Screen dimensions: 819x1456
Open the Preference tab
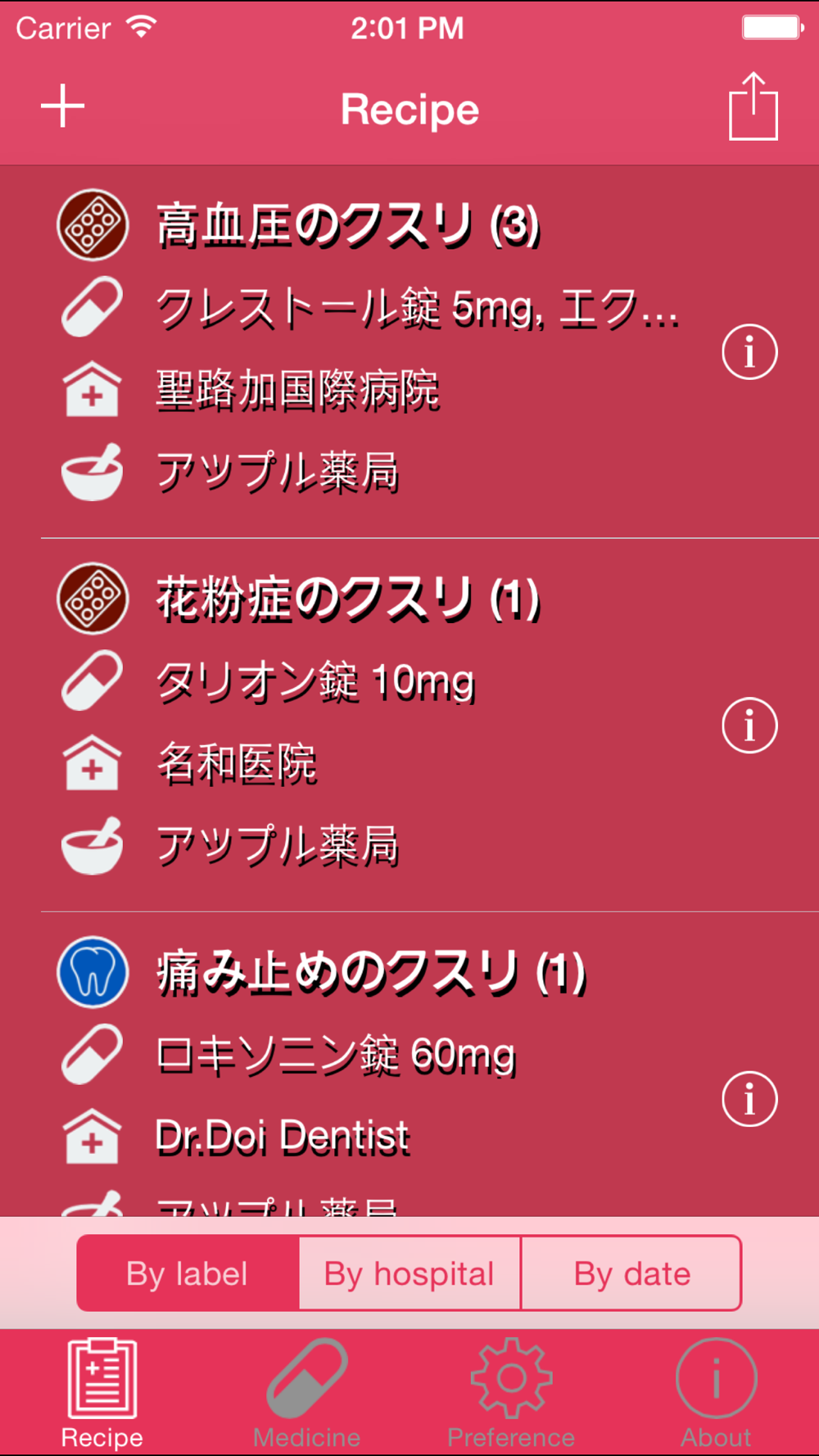pyautogui.click(x=512, y=1393)
